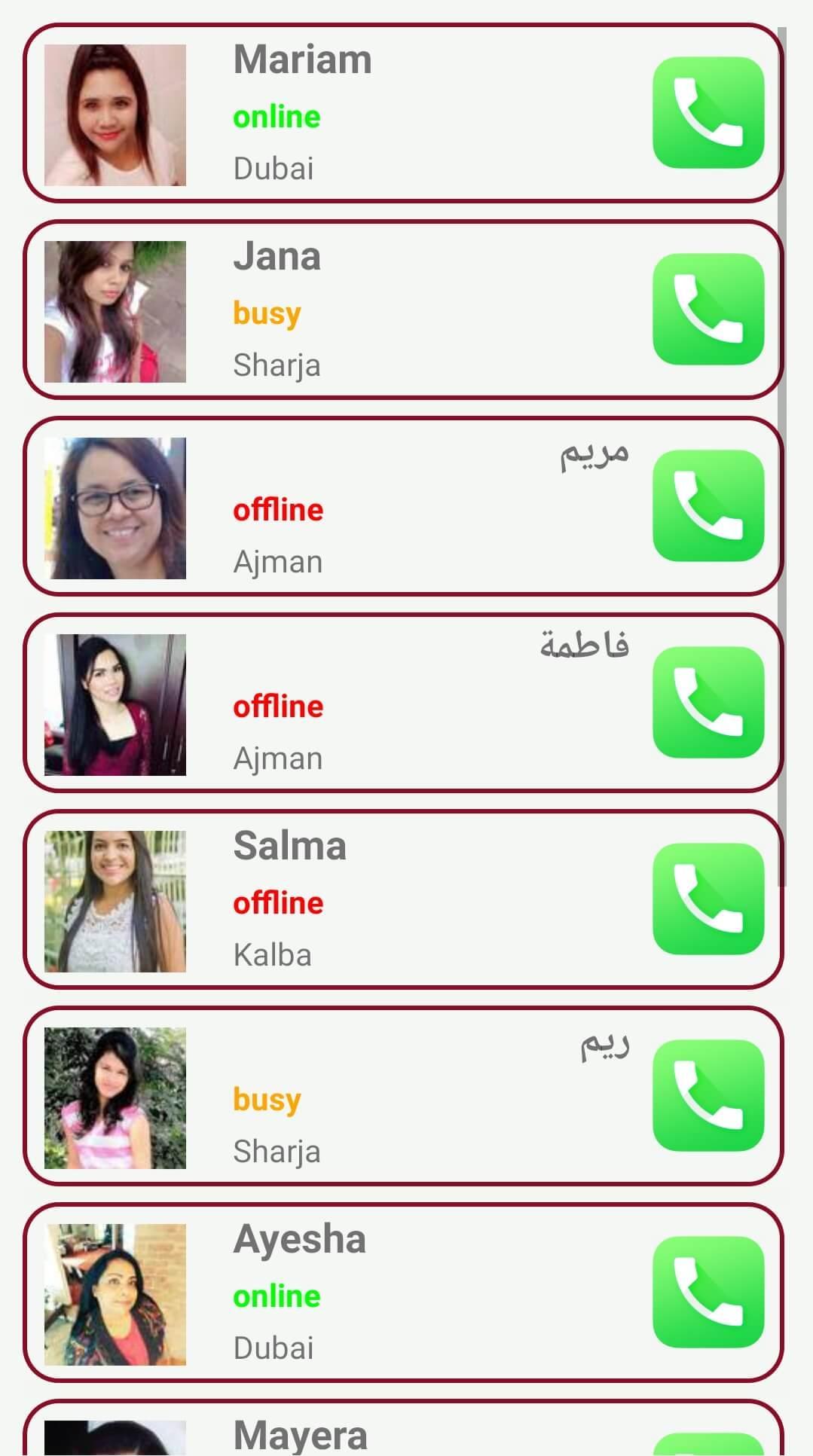813x1456 pixels.
Task: Open the contact card of ريم
Action: tap(404, 1096)
